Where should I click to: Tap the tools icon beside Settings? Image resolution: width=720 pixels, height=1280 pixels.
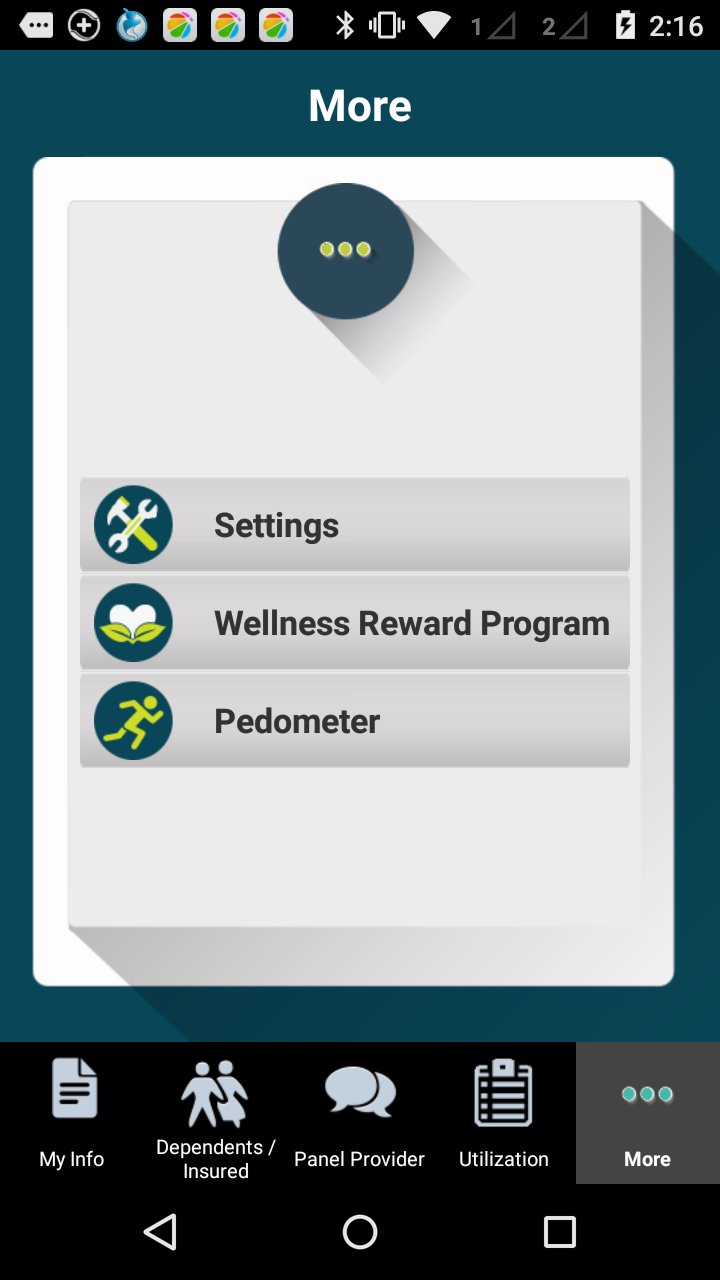133,524
